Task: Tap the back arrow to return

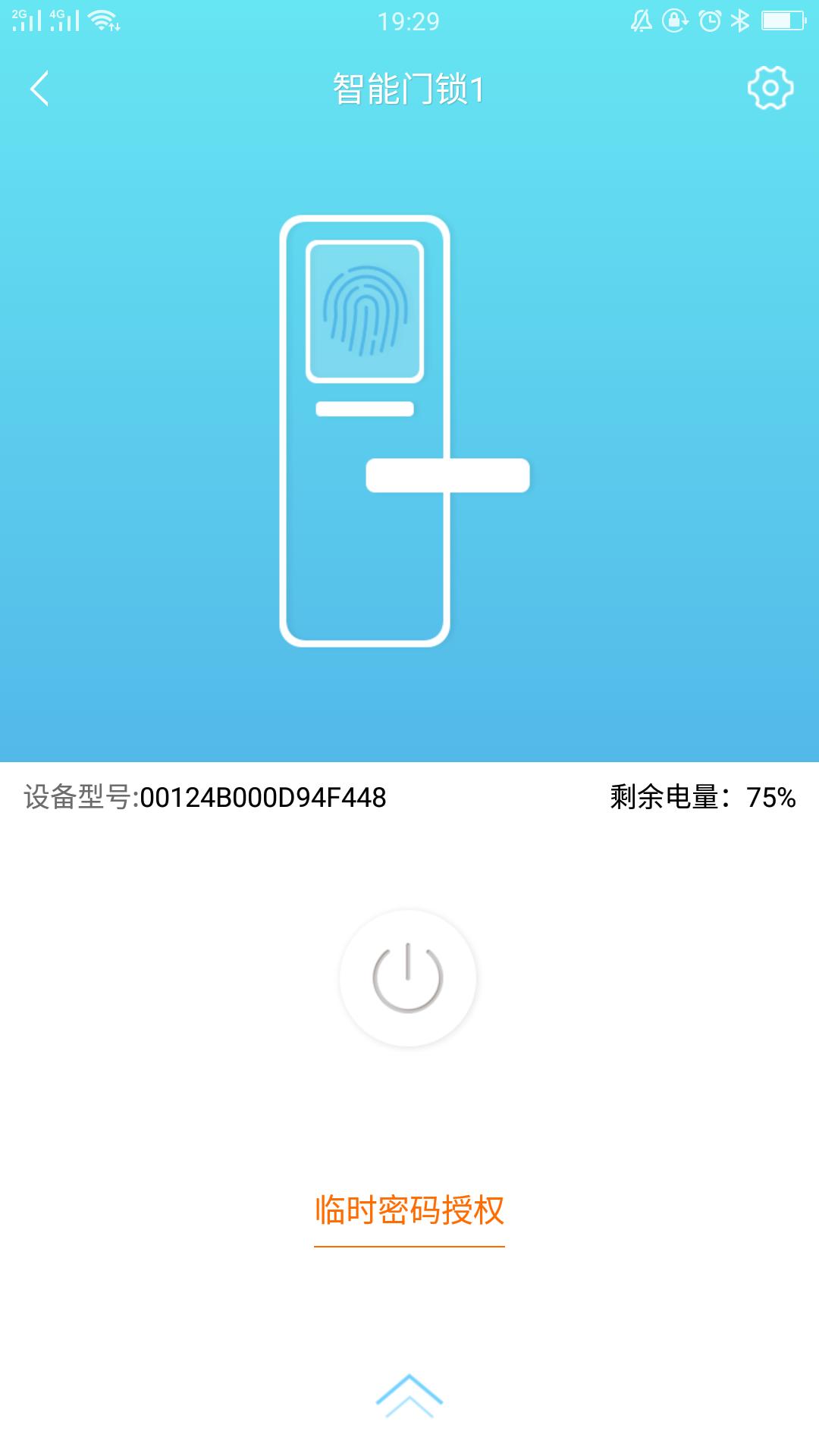Action: (39, 88)
